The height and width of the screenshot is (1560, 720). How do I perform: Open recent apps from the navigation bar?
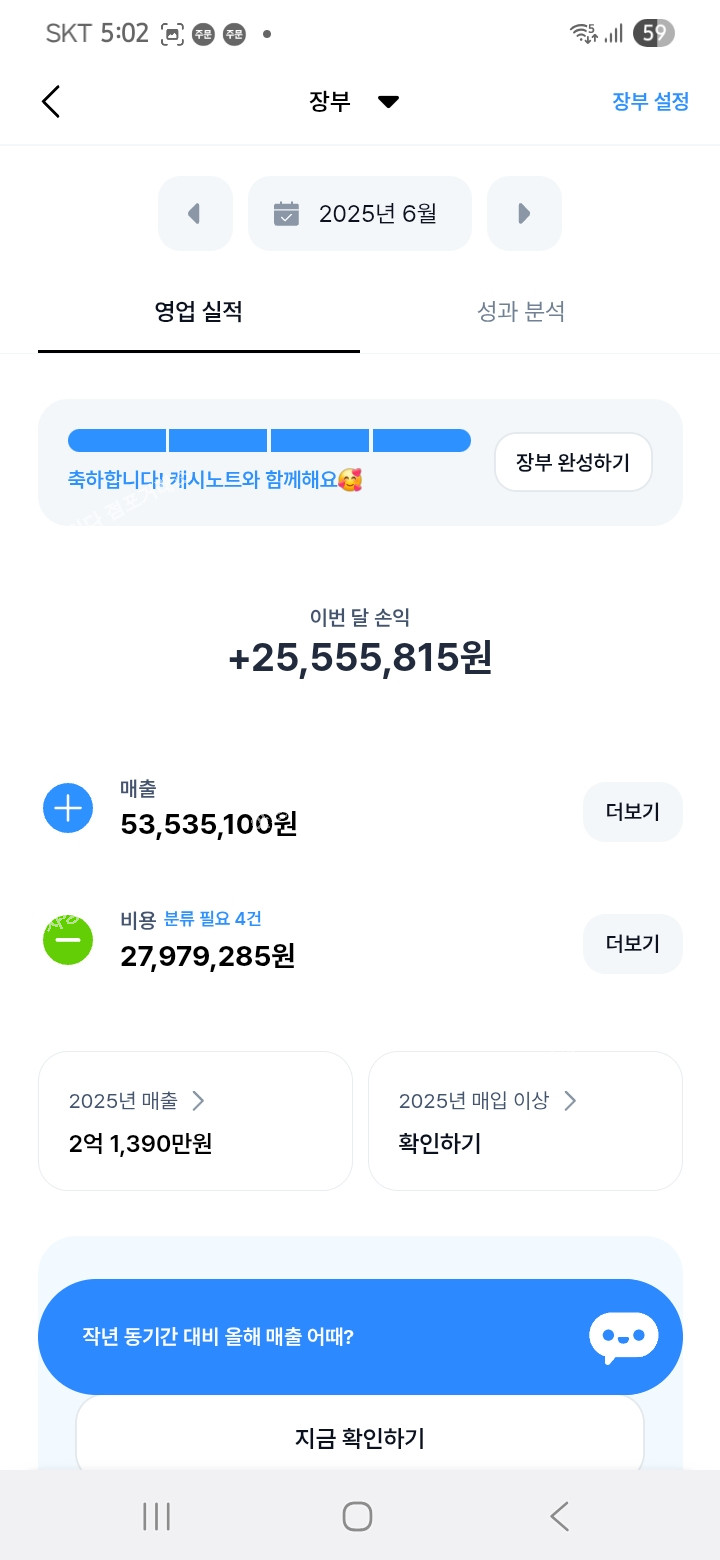click(156, 1516)
